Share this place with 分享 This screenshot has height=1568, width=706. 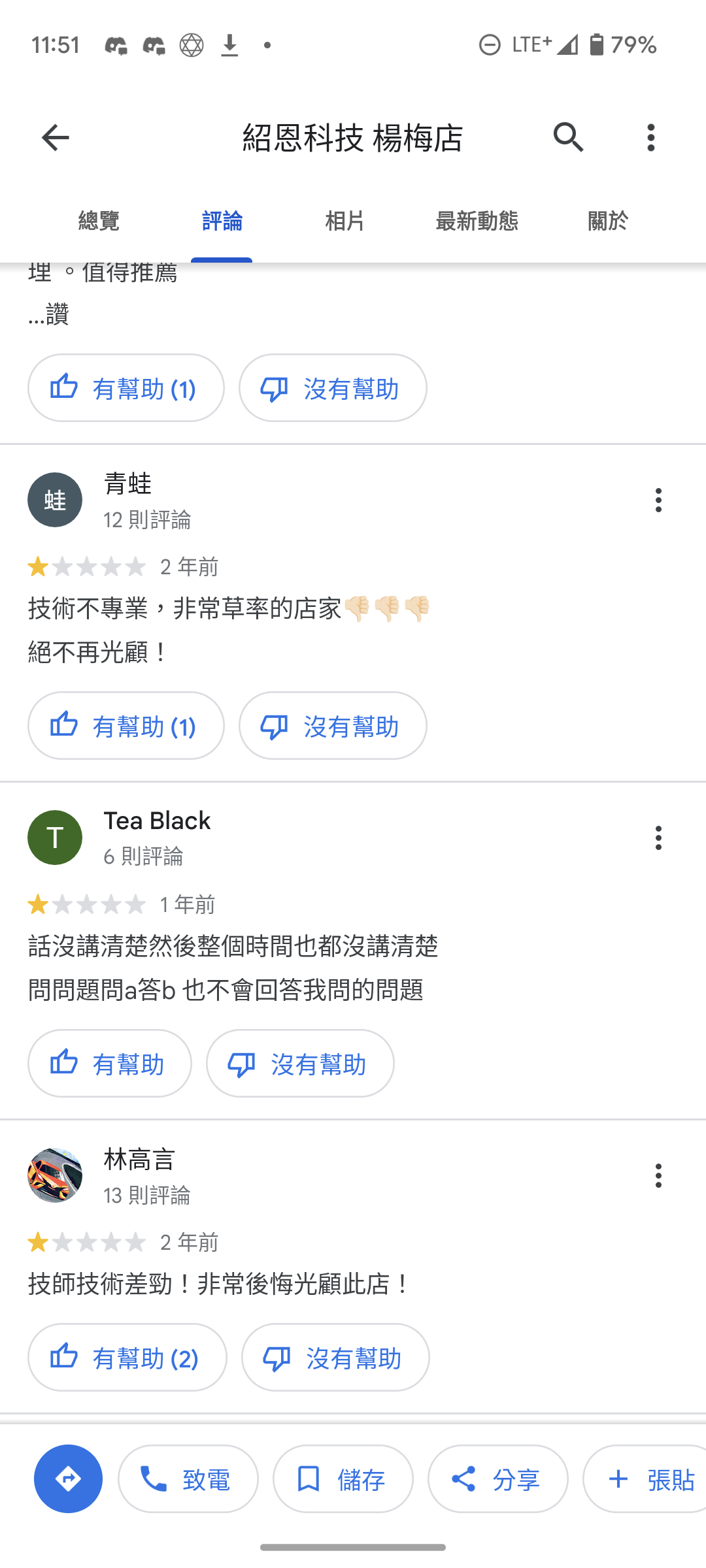click(x=497, y=1478)
